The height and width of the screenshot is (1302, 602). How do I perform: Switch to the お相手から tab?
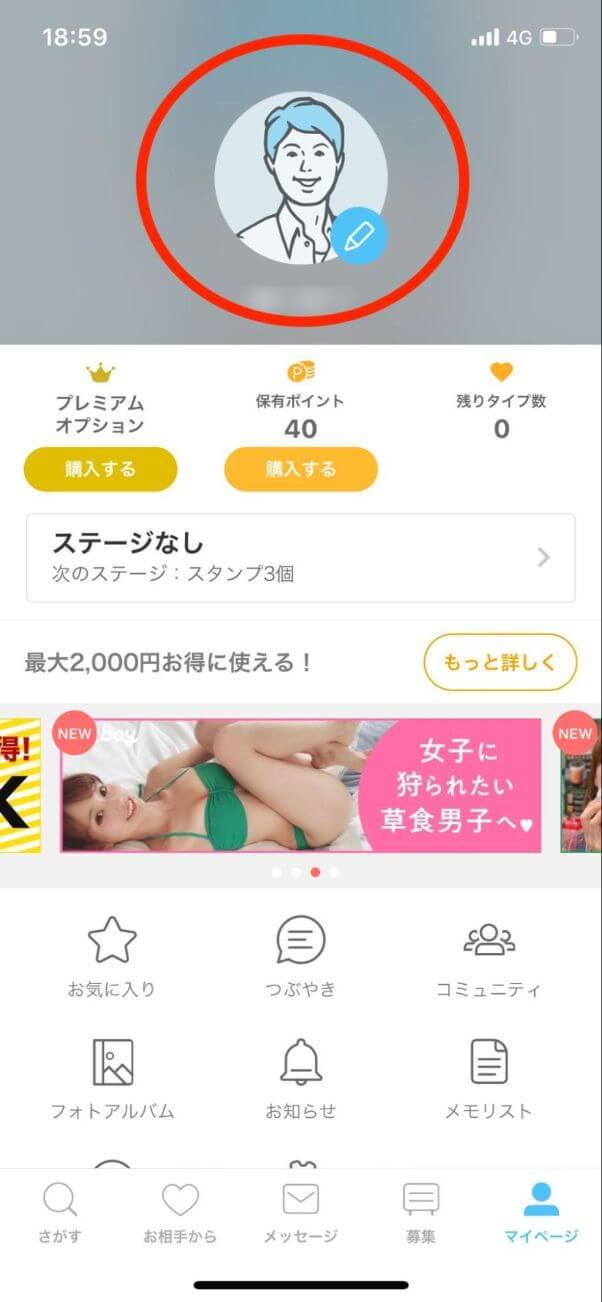point(180,1212)
